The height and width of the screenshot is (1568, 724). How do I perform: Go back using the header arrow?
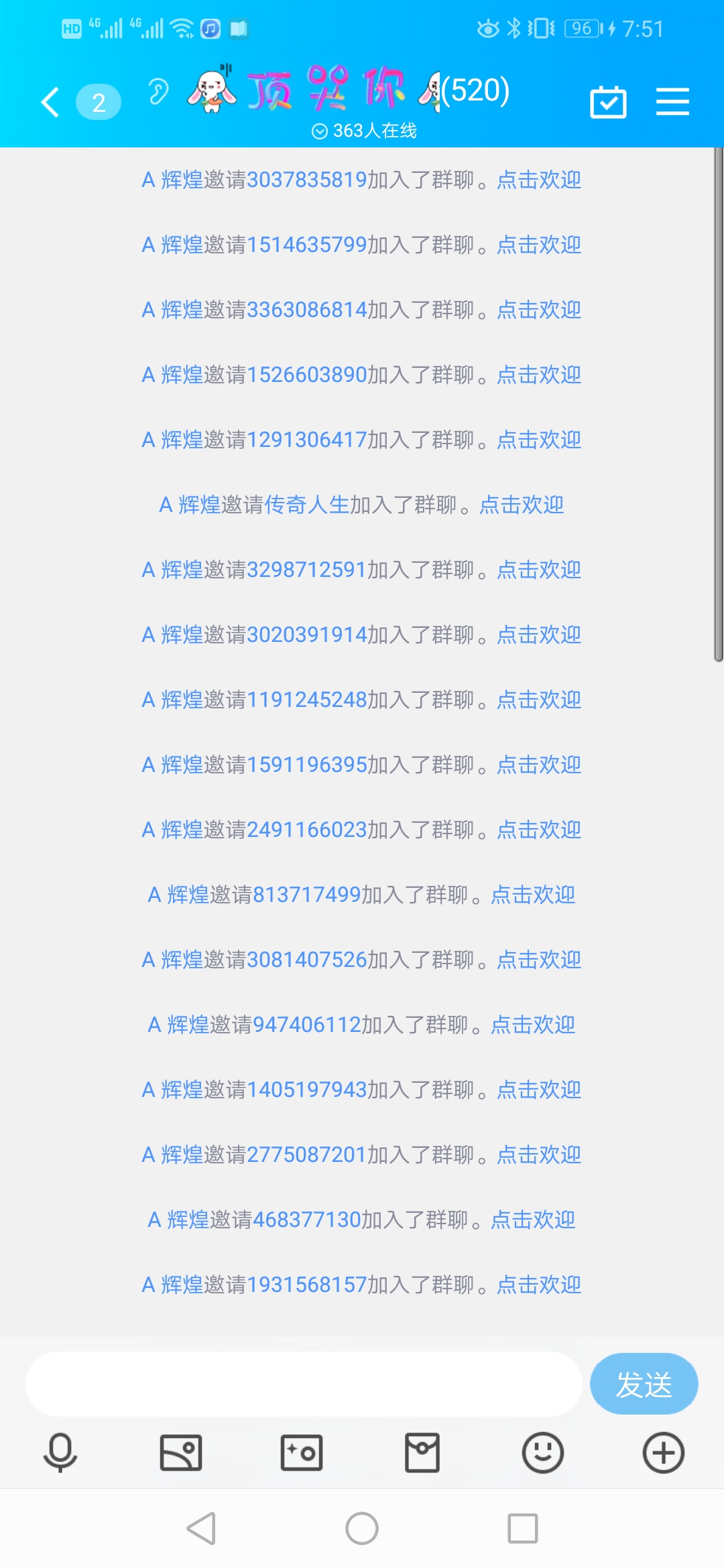coord(51,103)
